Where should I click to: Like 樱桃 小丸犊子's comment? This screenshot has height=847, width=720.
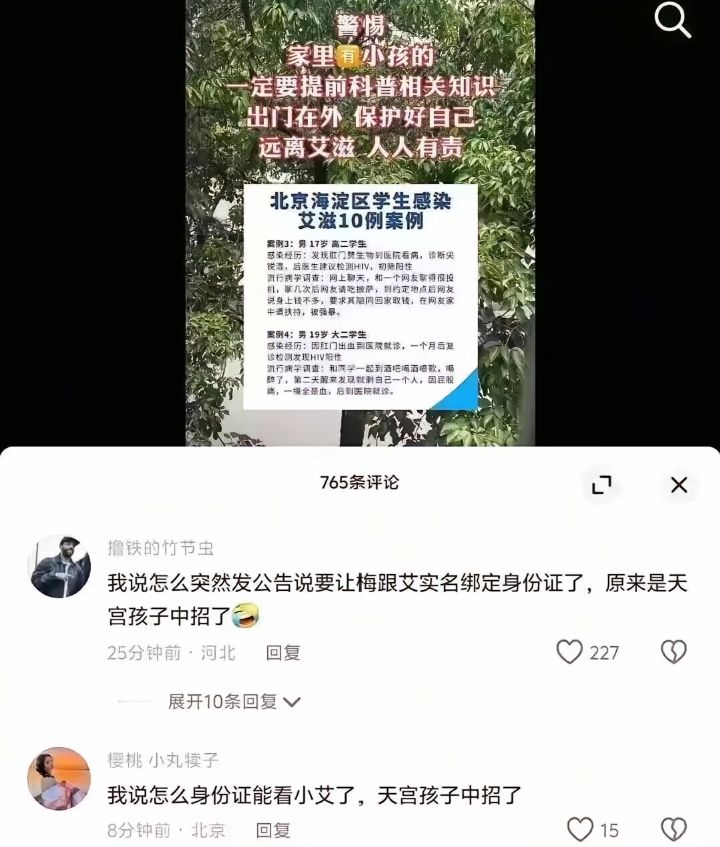(x=580, y=829)
